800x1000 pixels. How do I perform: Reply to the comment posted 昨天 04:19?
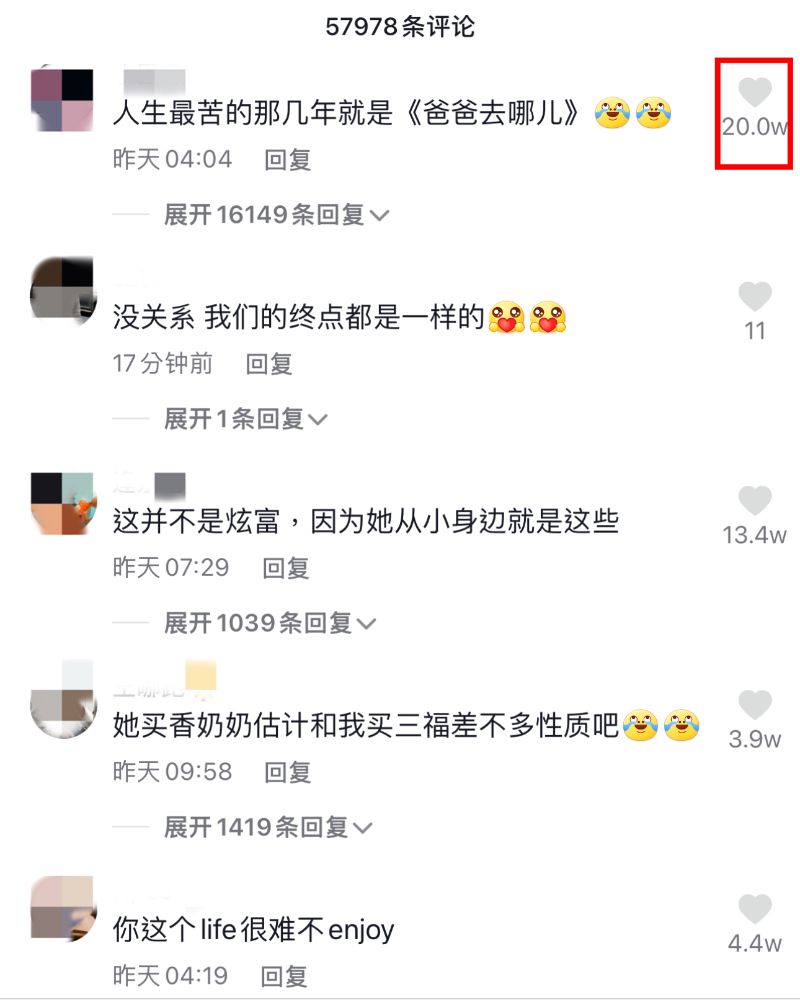[x=284, y=975]
